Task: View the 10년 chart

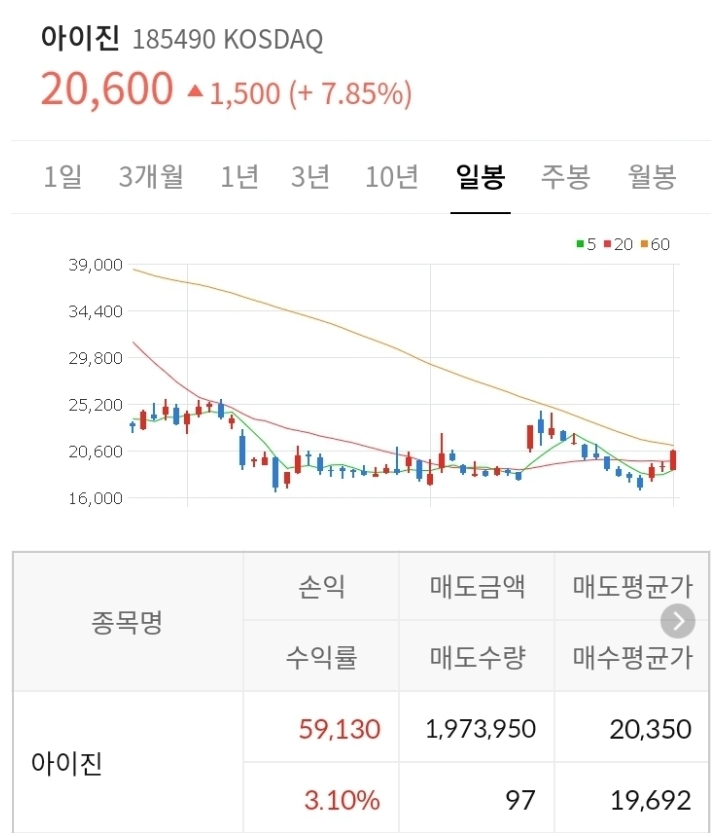Action: (x=391, y=178)
